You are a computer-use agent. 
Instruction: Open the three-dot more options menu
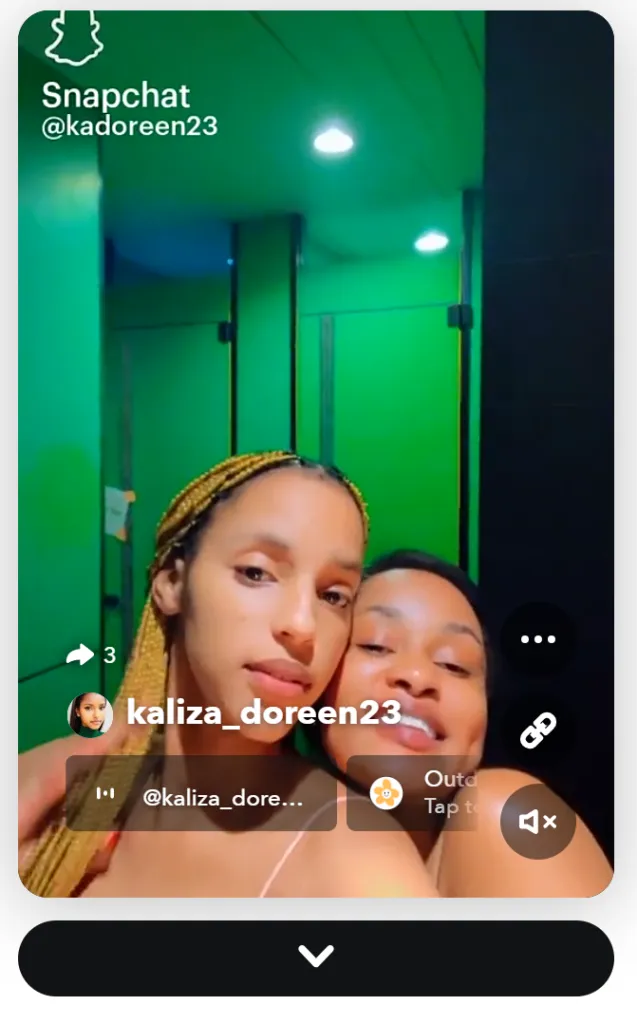[x=538, y=640]
